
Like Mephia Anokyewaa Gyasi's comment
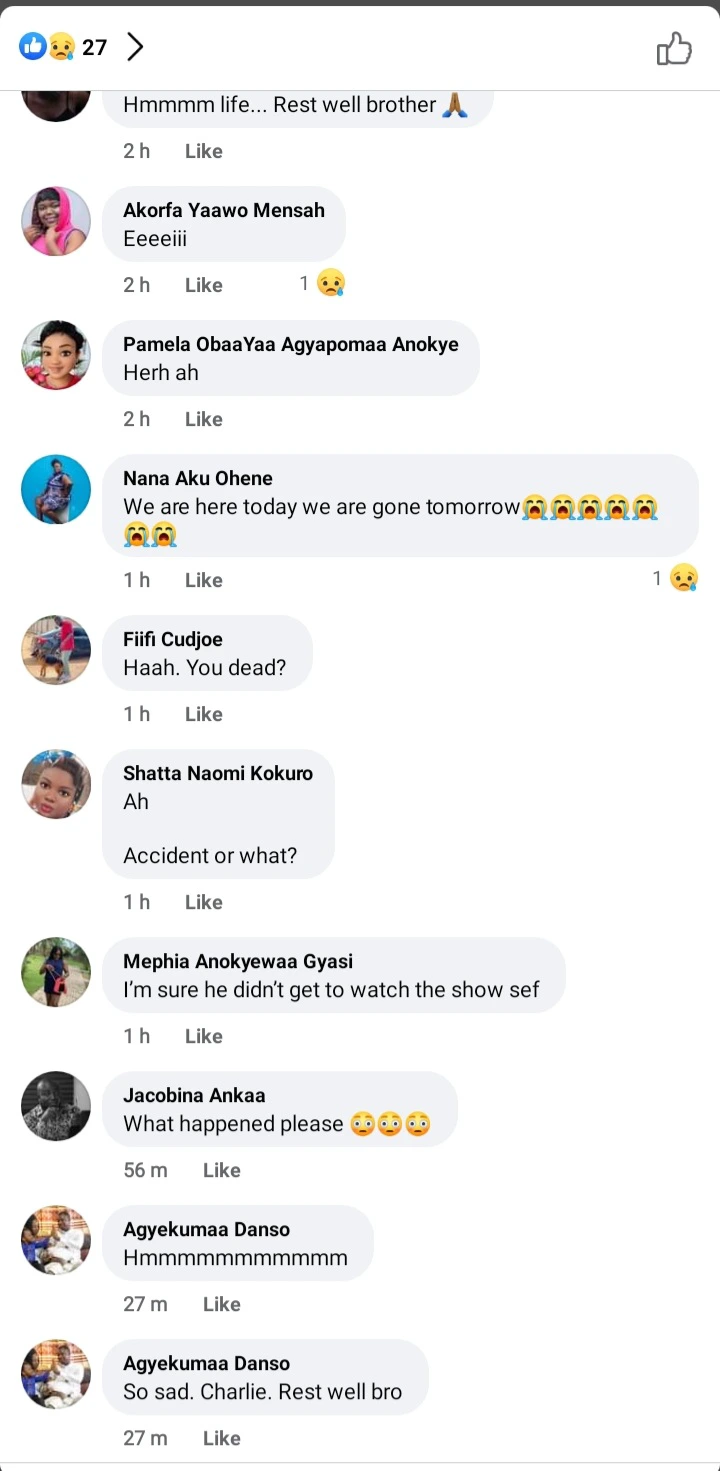point(203,1036)
